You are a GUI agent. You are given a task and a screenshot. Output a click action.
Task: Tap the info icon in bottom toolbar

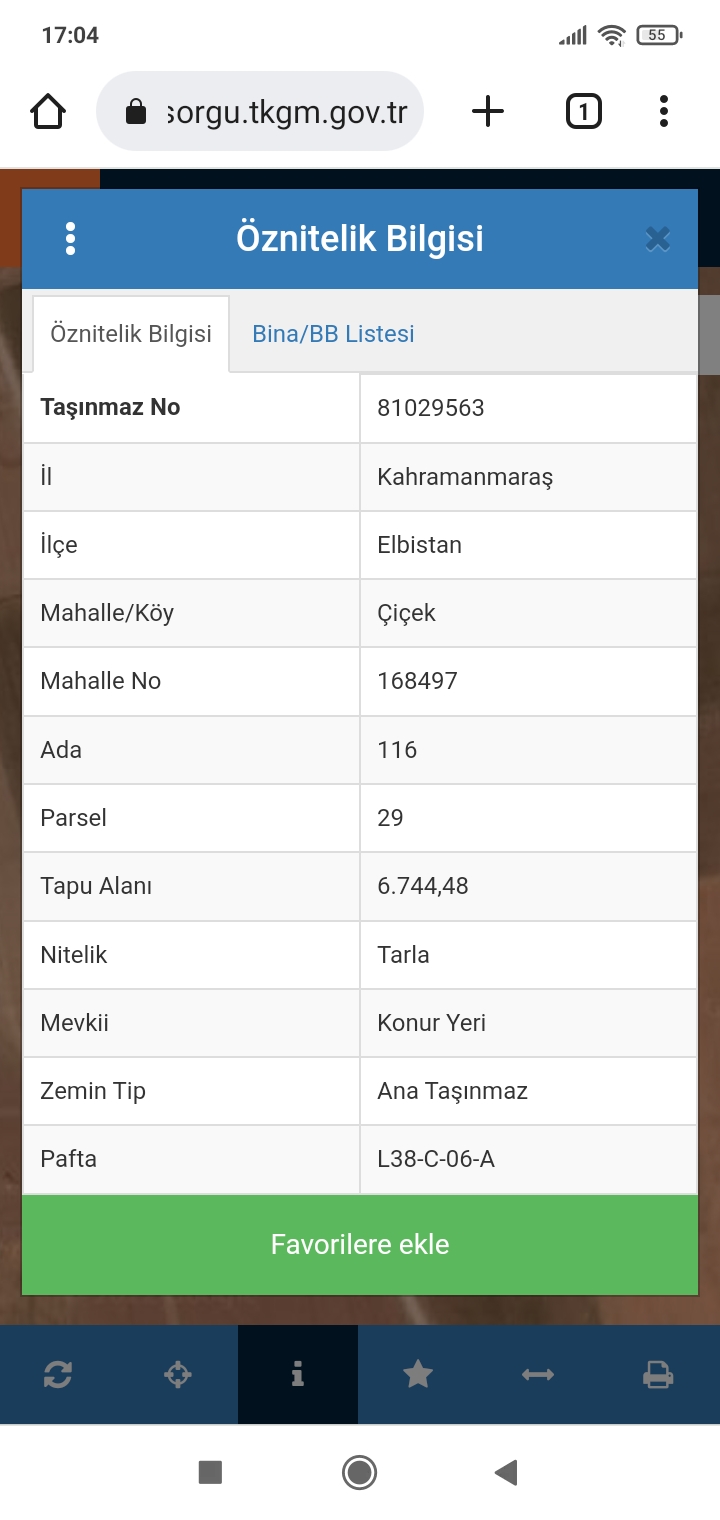click(x=297, y=1375)
